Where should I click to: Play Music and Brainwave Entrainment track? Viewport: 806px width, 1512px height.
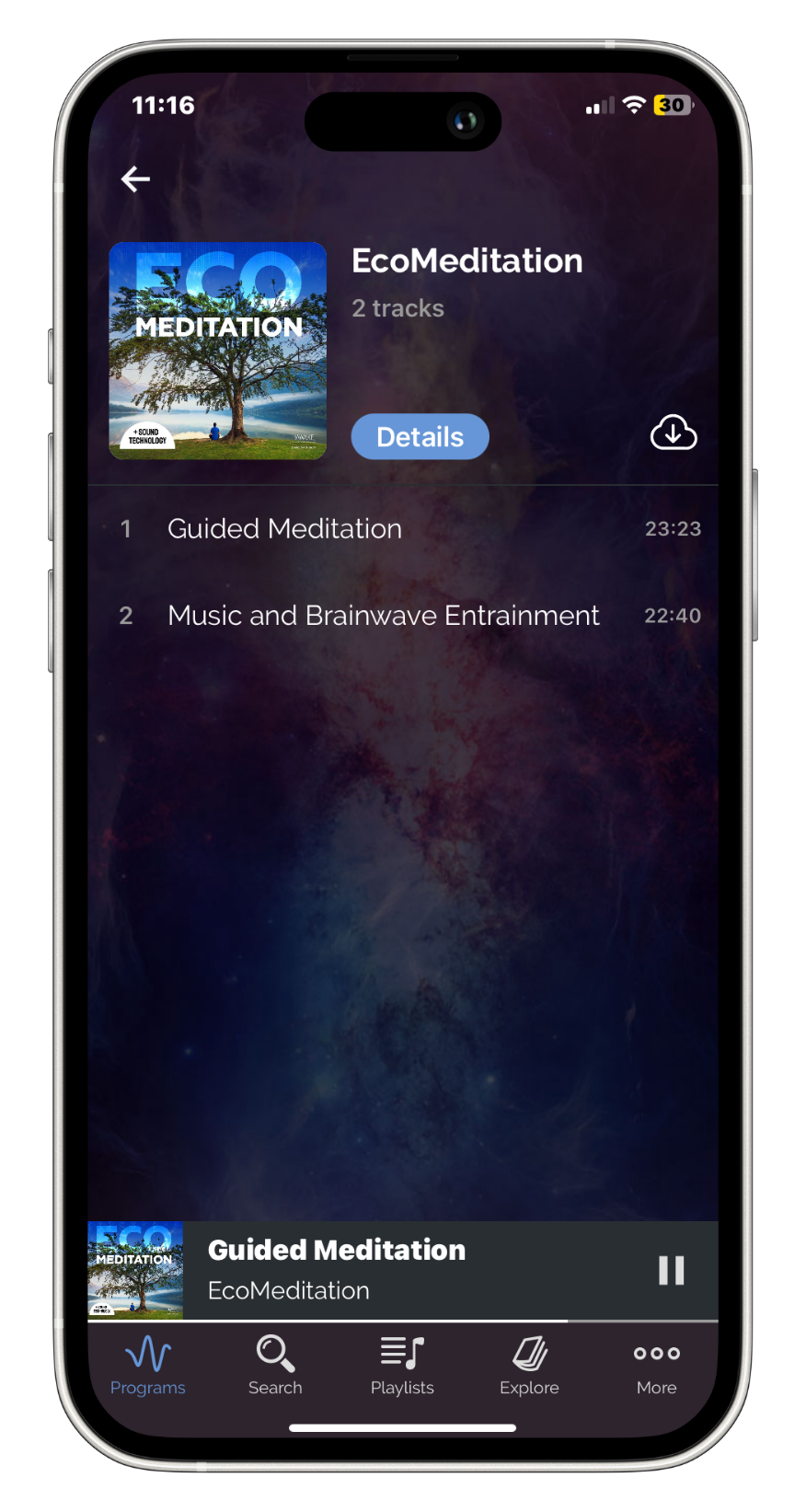403,616
